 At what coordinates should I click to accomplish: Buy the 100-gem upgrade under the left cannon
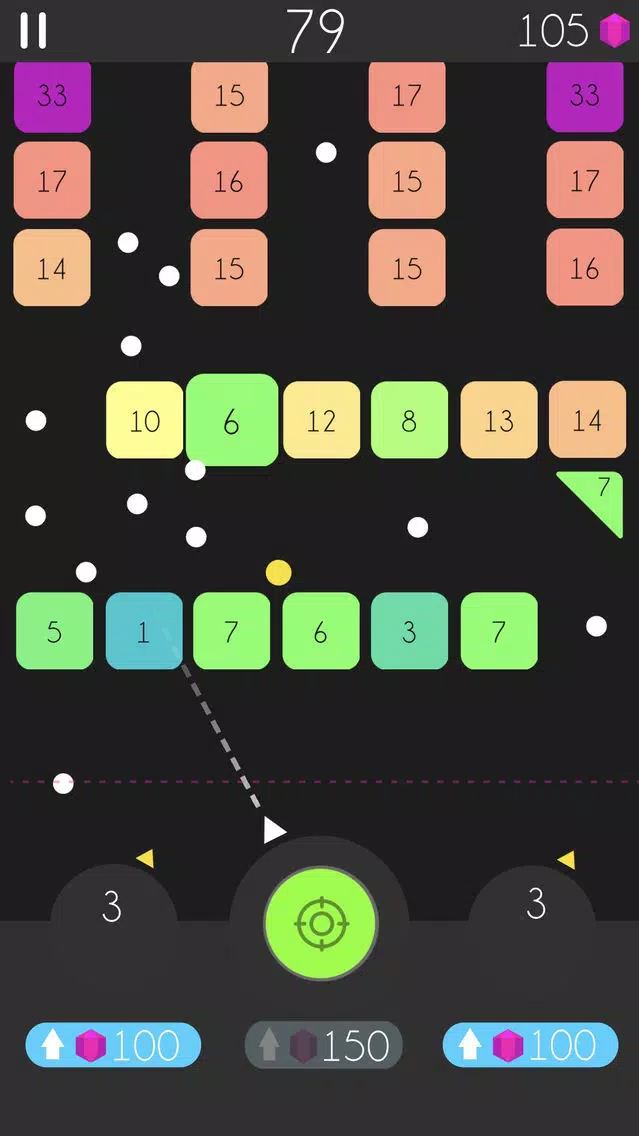tap(113, 1046)
